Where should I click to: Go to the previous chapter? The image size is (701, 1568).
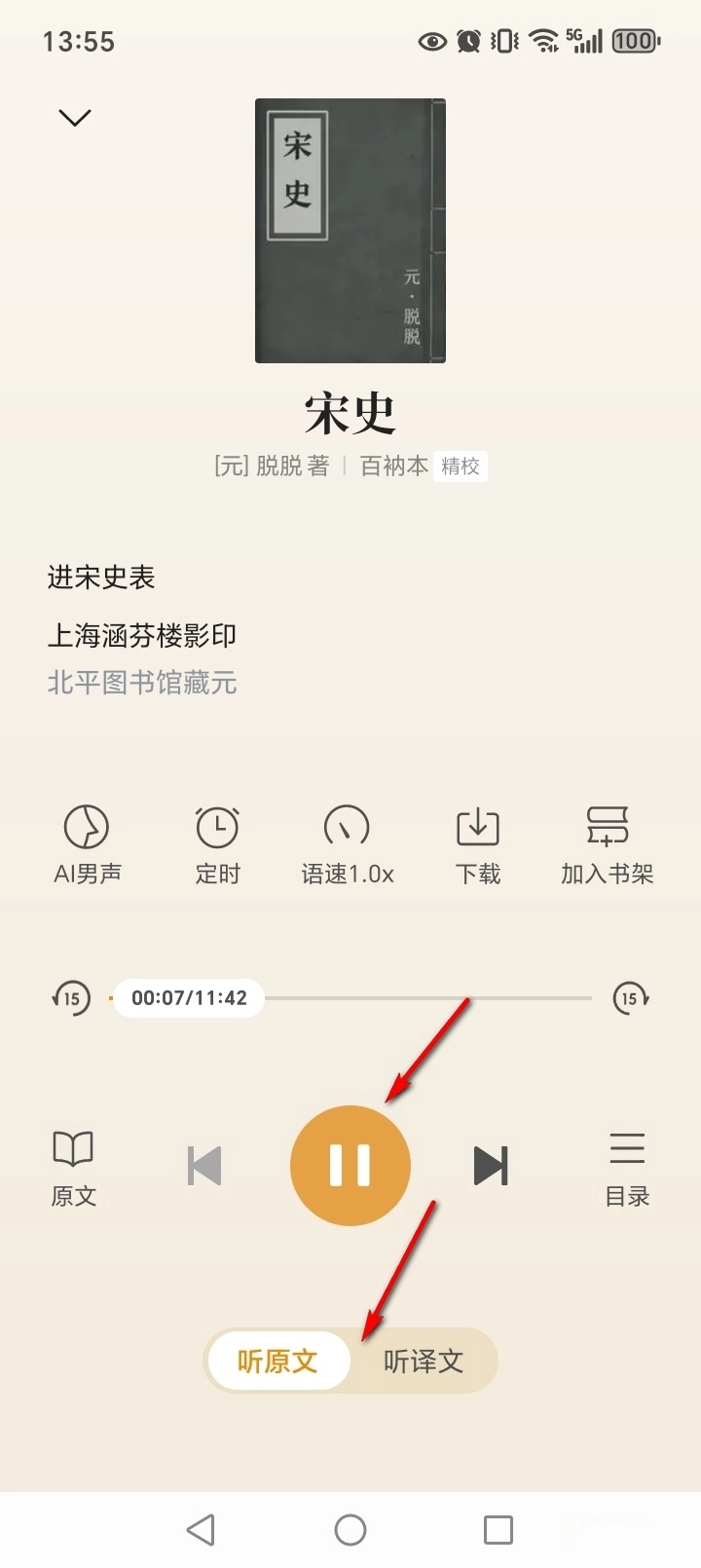(x=204, y=1166)
